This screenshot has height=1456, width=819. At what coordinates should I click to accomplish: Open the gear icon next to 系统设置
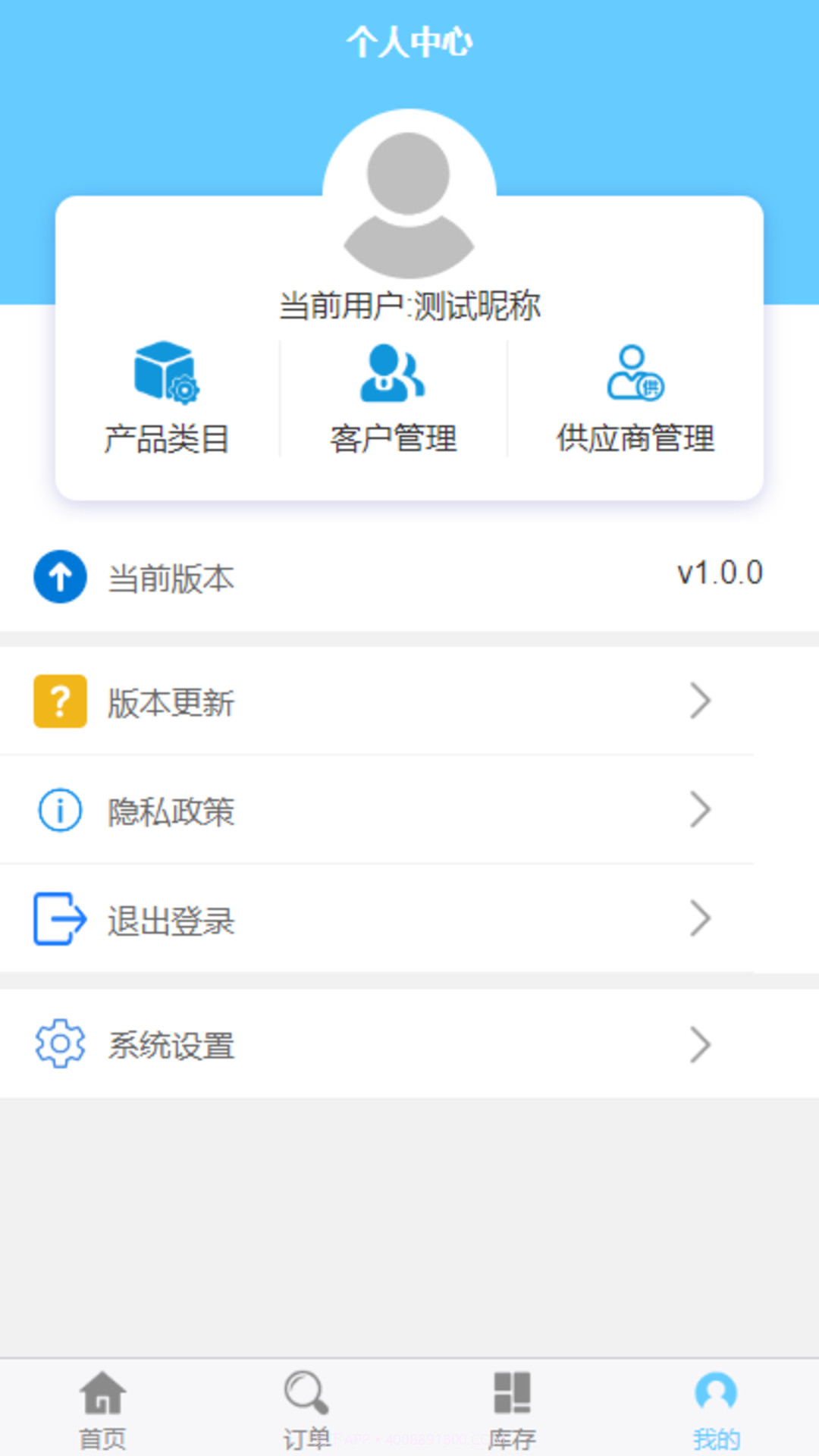coord(60,1043)
